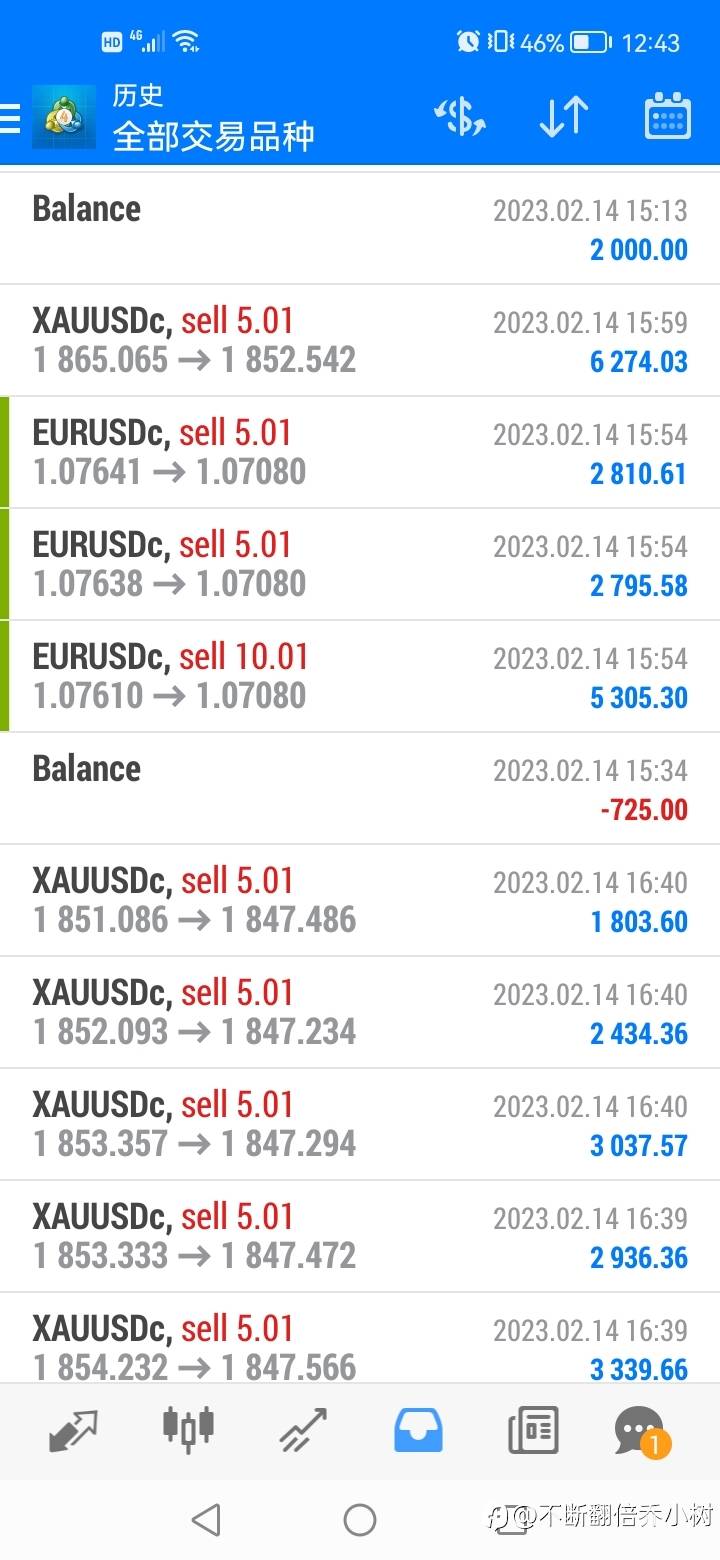
Task: Switch to the Trade tab
Action: click(x=303, y=1431)
